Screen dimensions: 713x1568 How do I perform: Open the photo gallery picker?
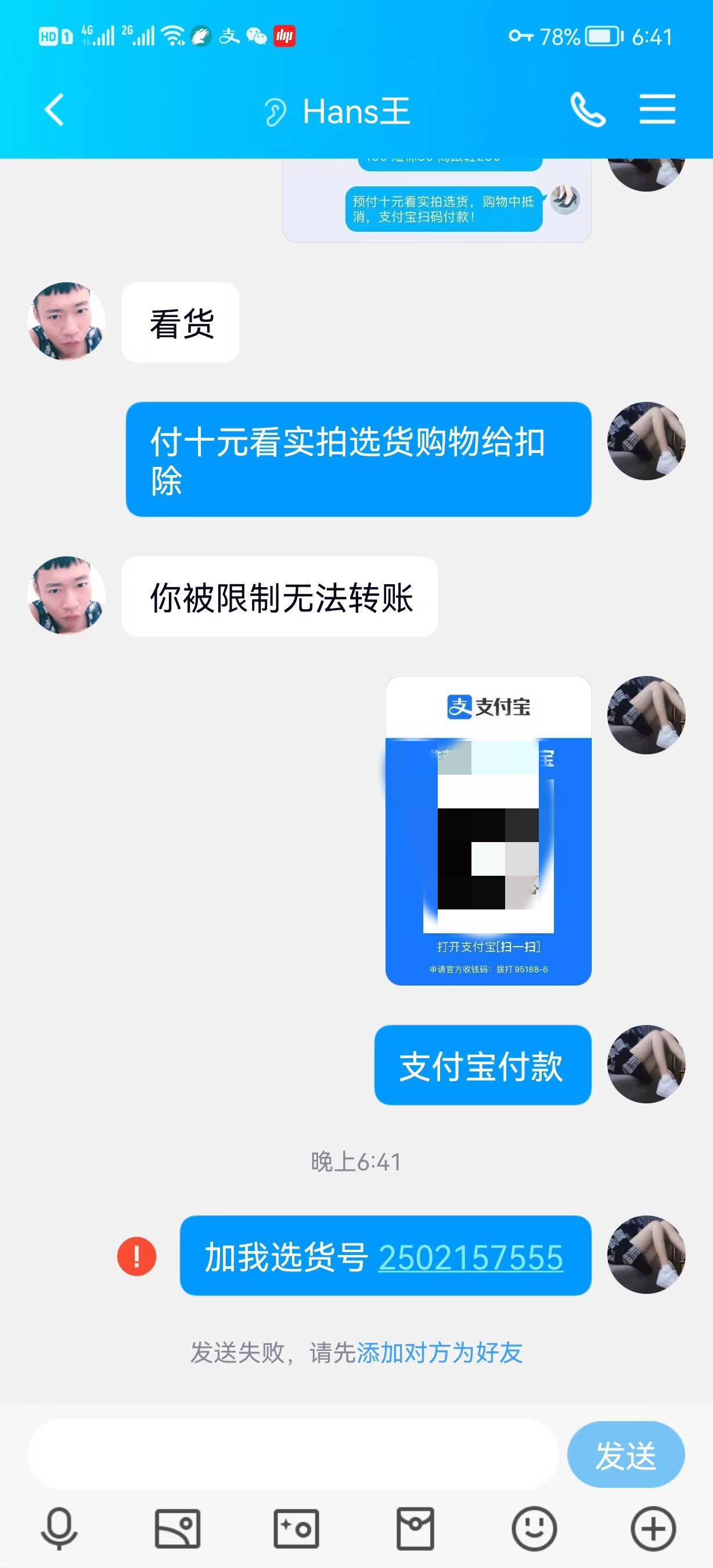(x=177, y=1529)
